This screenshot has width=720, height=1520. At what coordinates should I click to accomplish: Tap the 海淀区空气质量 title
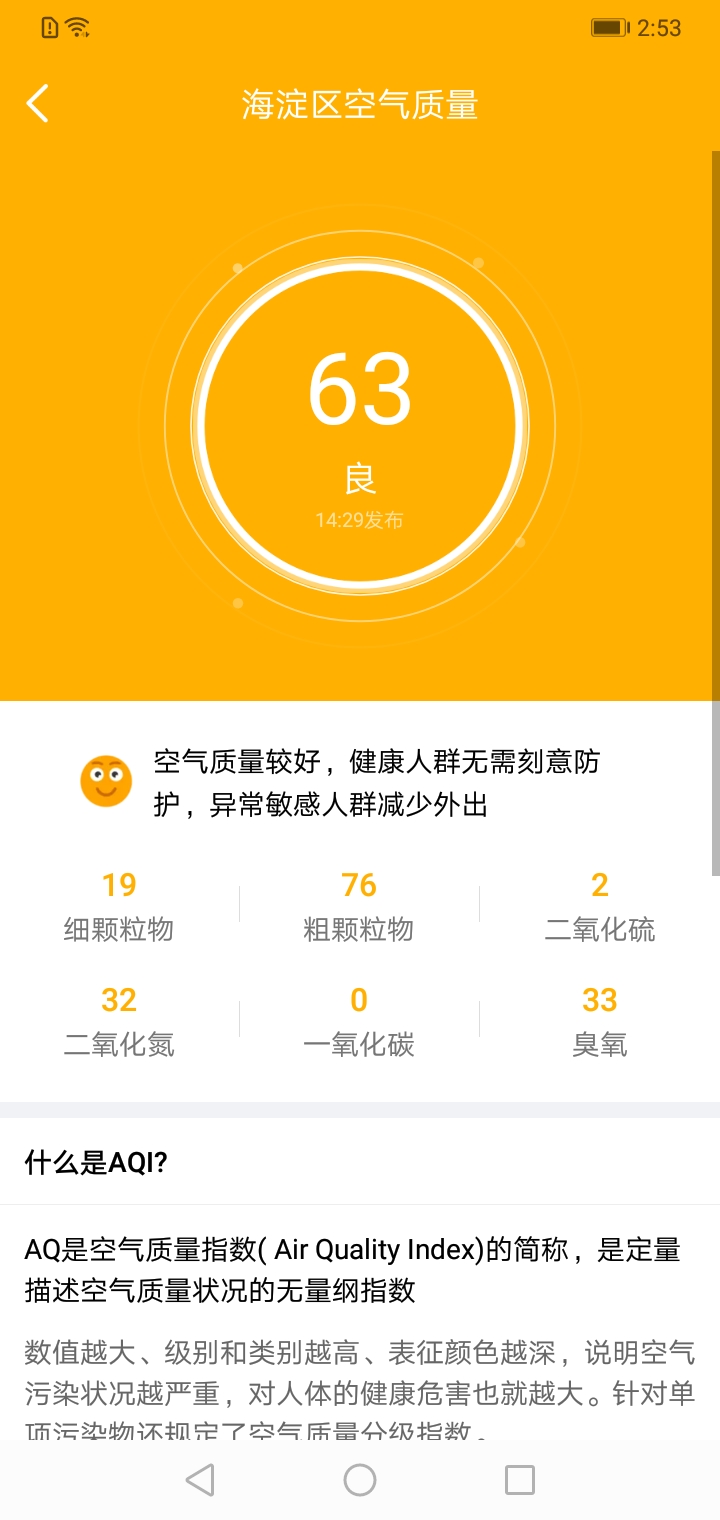click(360, 103)
